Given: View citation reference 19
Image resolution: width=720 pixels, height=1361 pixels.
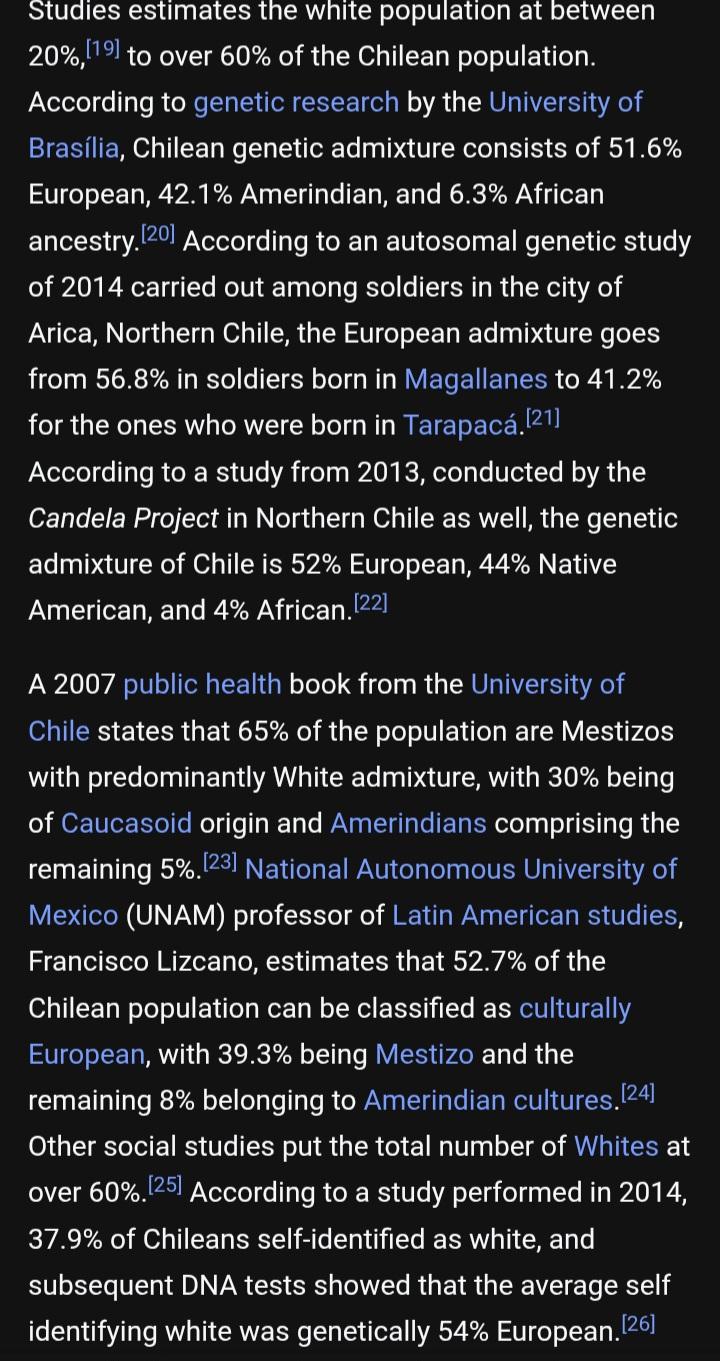Looking at the screenshot, I should point(103,49).
